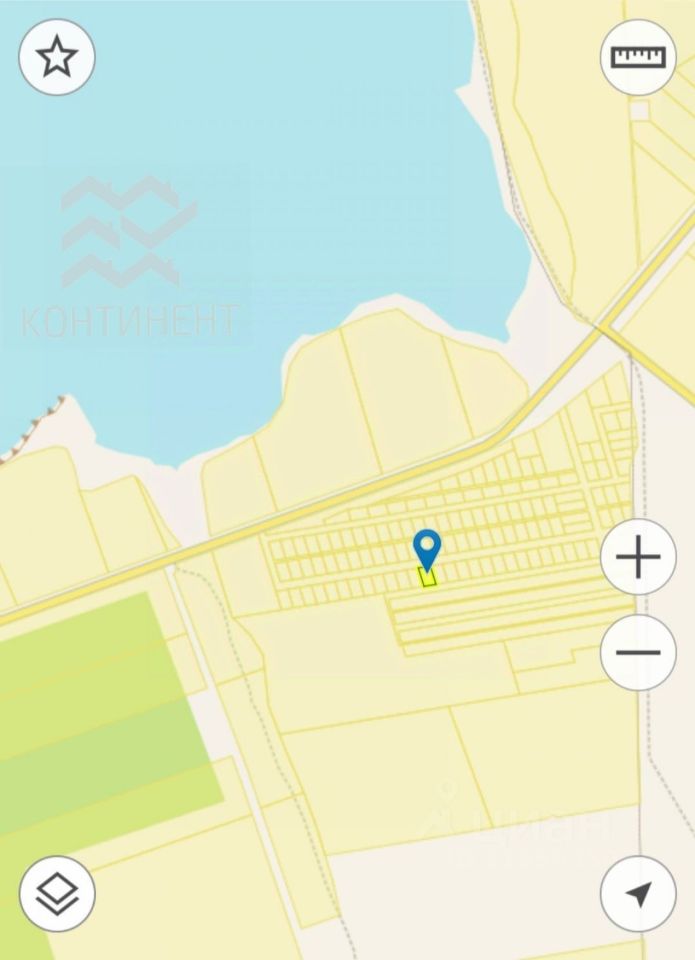Screen dimensions: 695x960
Task: Center the map on my location
Action: point(638,893)
